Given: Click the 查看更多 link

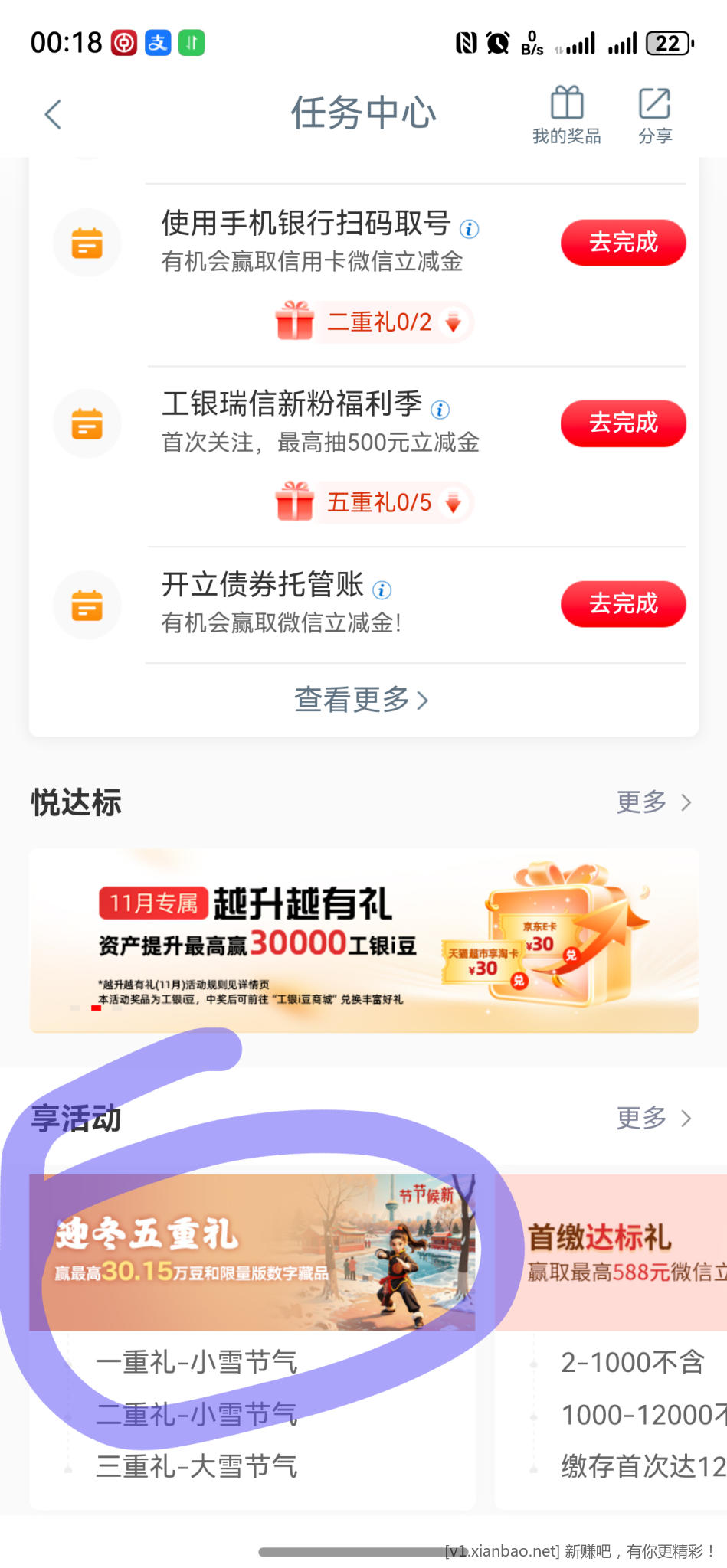Looking at the screenshot, I should pyautogui.click(x=362, y=701).
